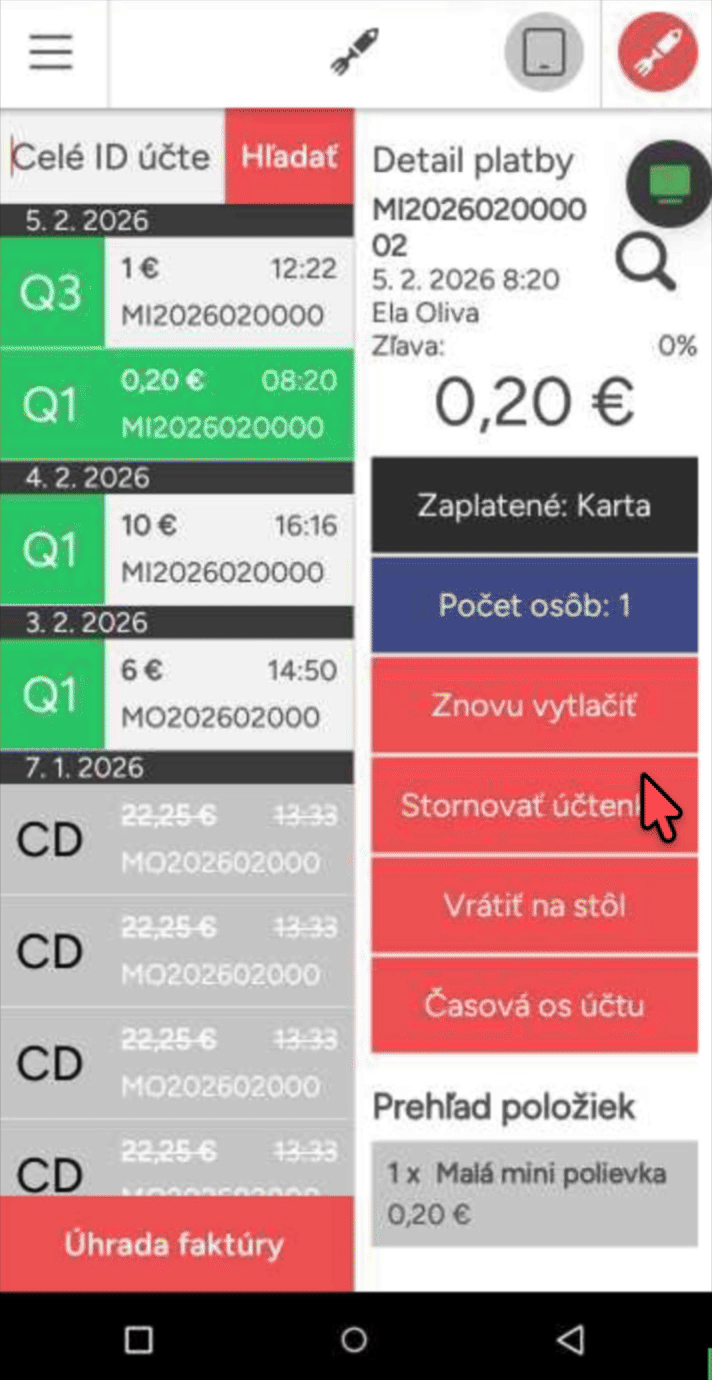This screenshot has width=712, height=1380.
Task: Select the Q1 receipt for 0,20 €
Action: 177,404
